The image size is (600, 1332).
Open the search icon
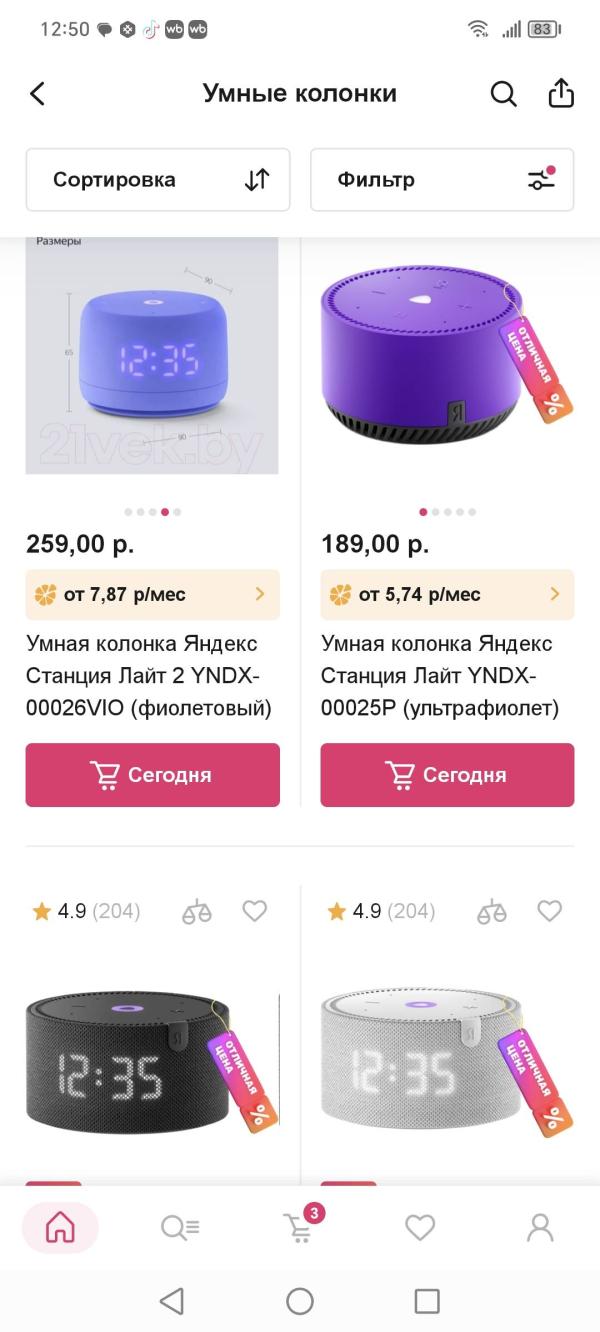[x=504, y=94]
